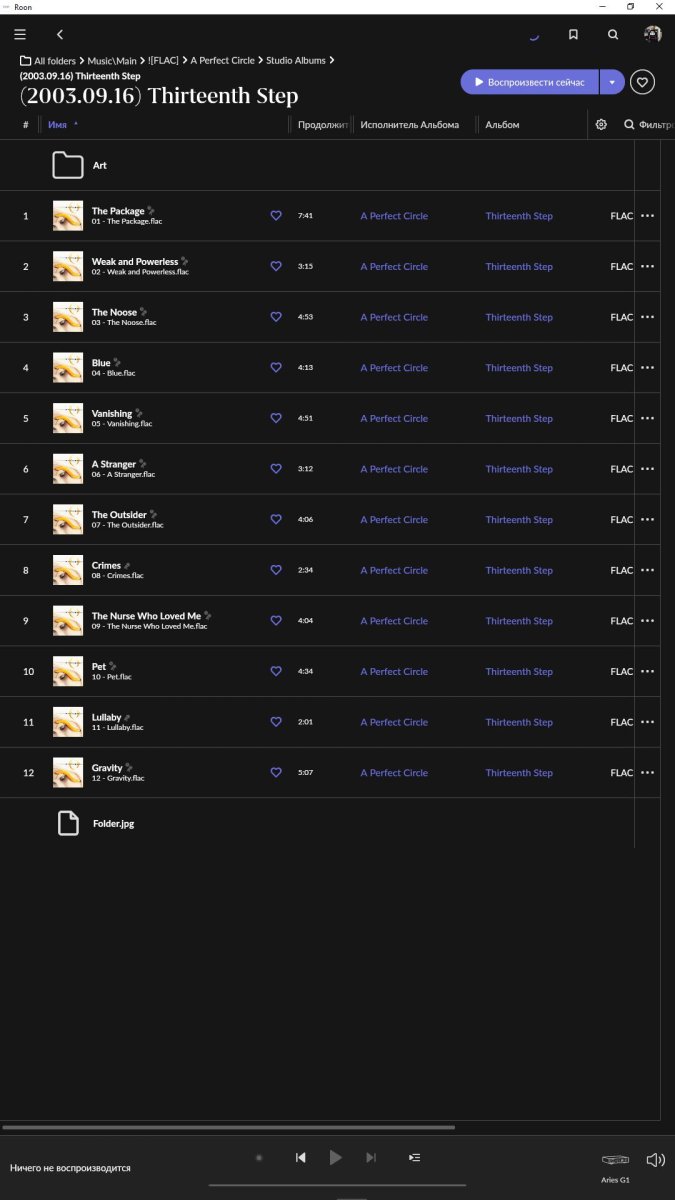Favorite the album with the heart button

click(x=642, y=82)
